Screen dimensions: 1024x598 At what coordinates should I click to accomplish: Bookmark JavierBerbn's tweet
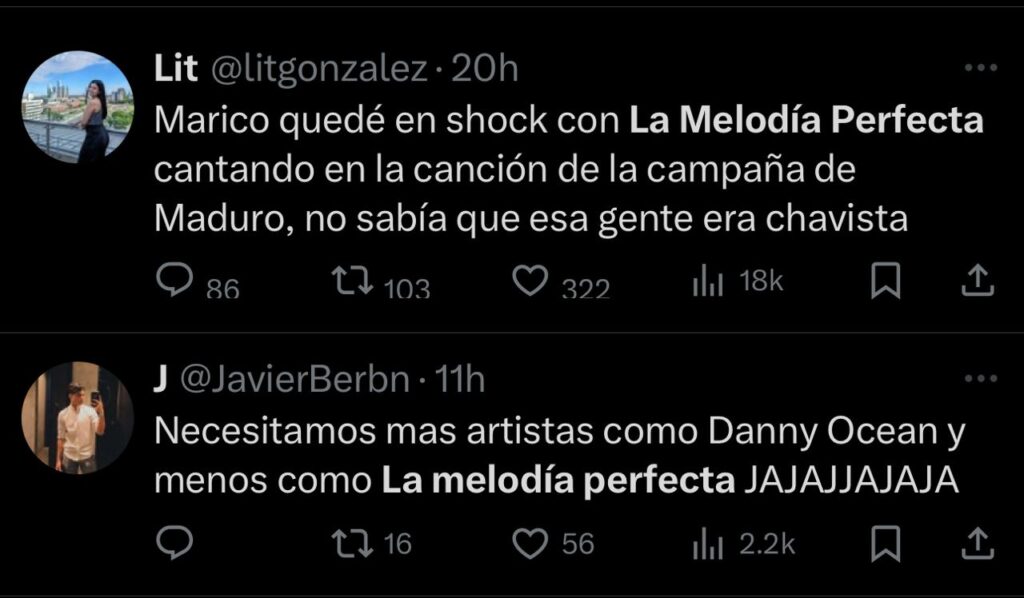click(885, 545)
